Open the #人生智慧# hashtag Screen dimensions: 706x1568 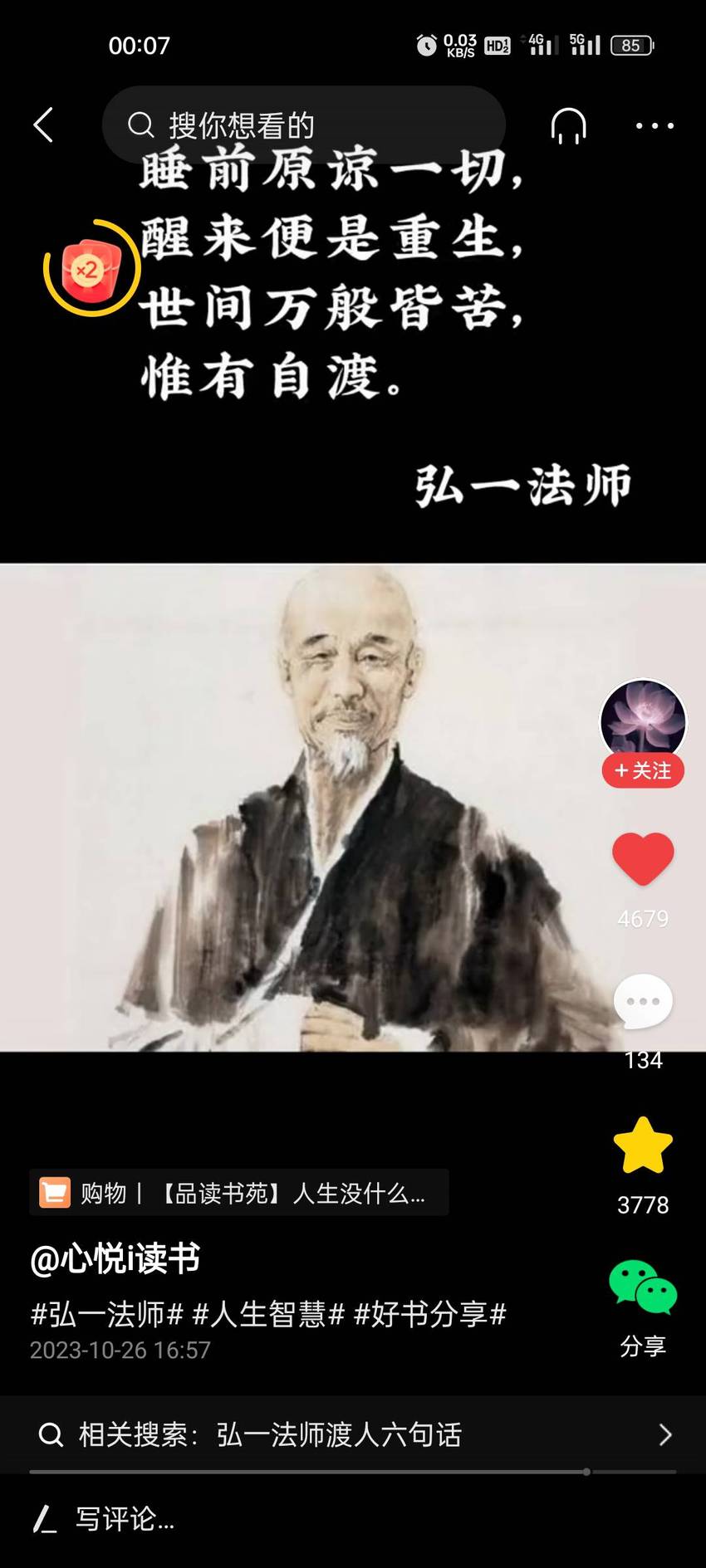pyautogui.click(x=268, y=1314)
